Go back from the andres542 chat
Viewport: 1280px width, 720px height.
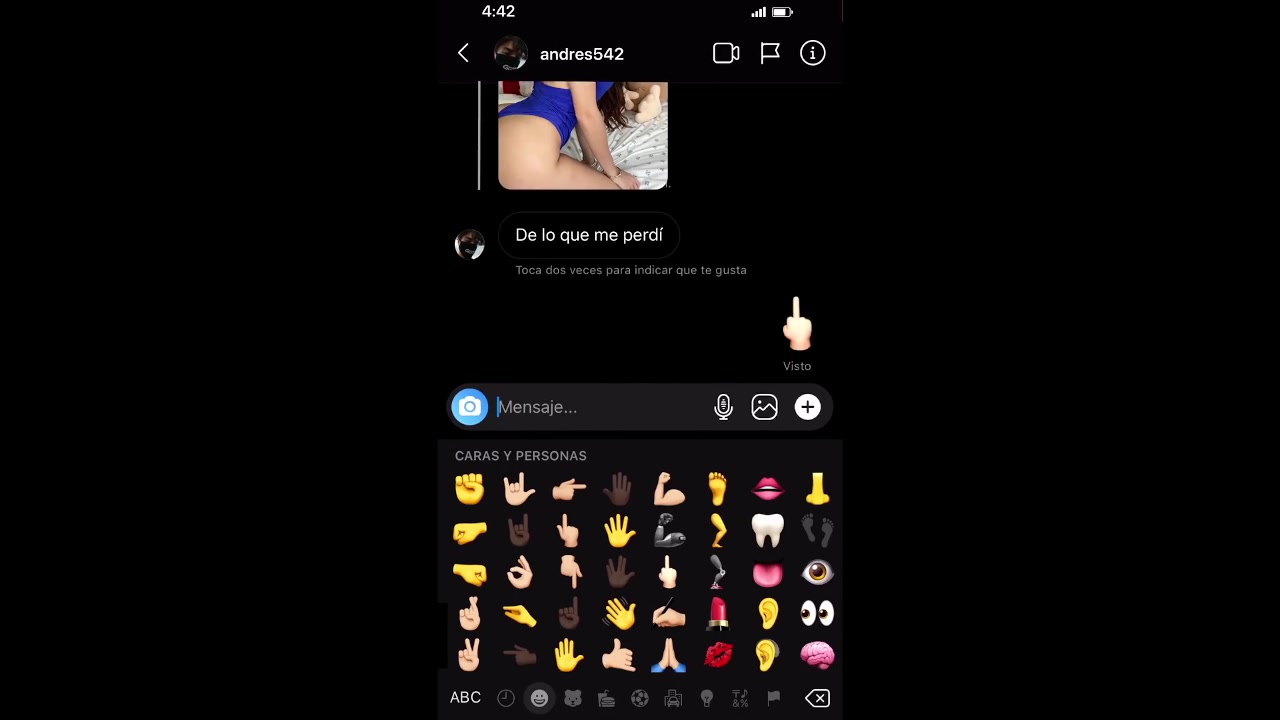coord(463,54)
